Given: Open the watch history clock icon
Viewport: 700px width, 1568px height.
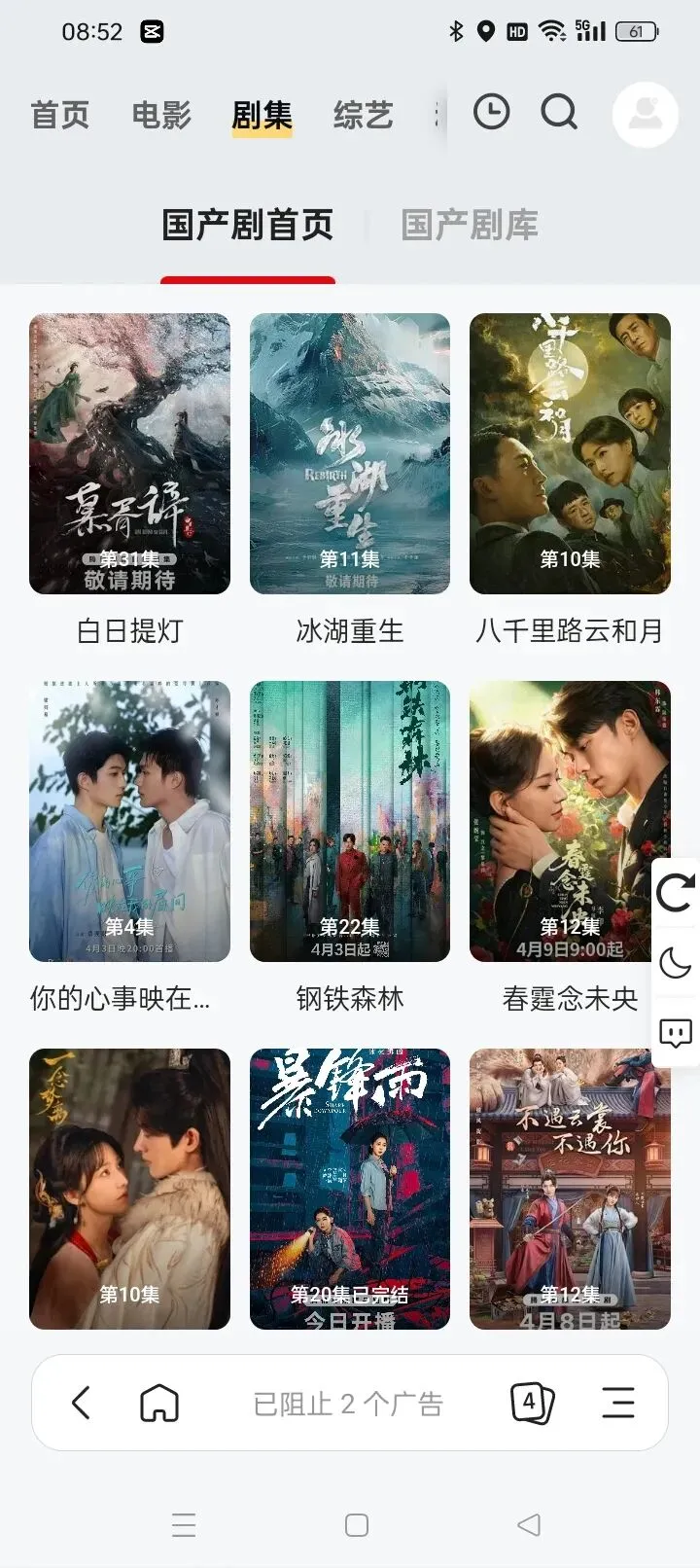Looking at the screenshot, I should [x=491, y=113].
